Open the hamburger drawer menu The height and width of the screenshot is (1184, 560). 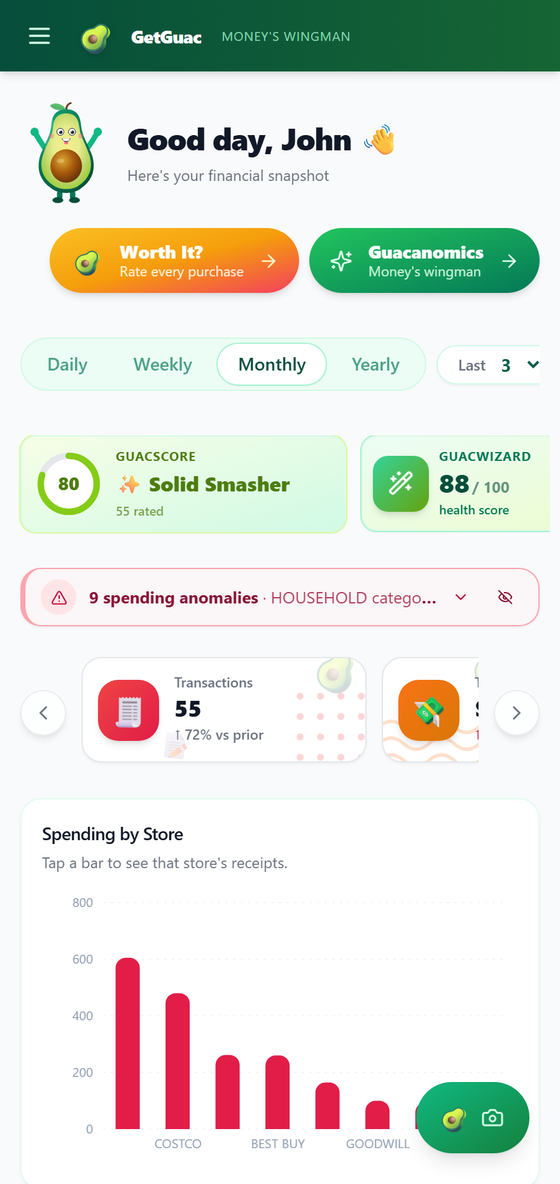[x=39, y=36]
